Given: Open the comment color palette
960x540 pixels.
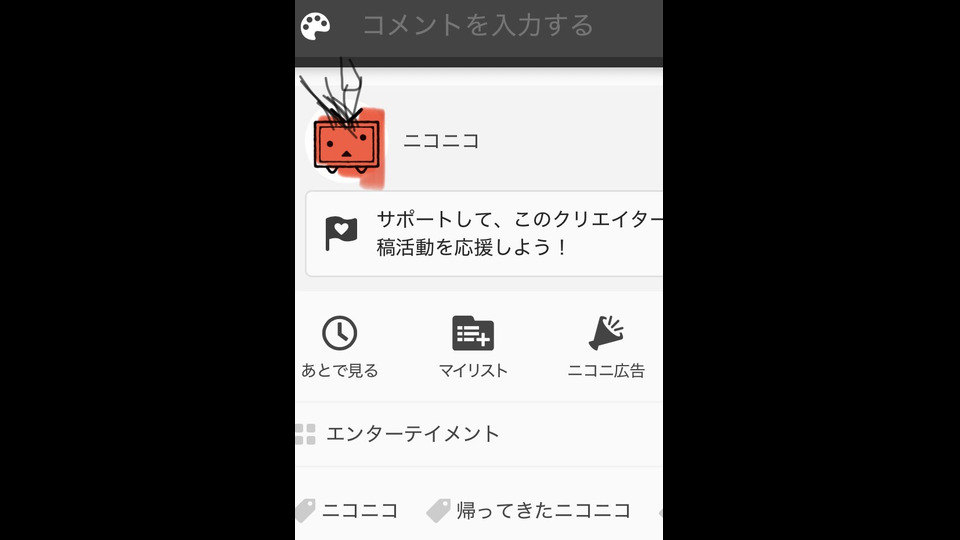Looking at the screenshot, I should pos(316,26).
